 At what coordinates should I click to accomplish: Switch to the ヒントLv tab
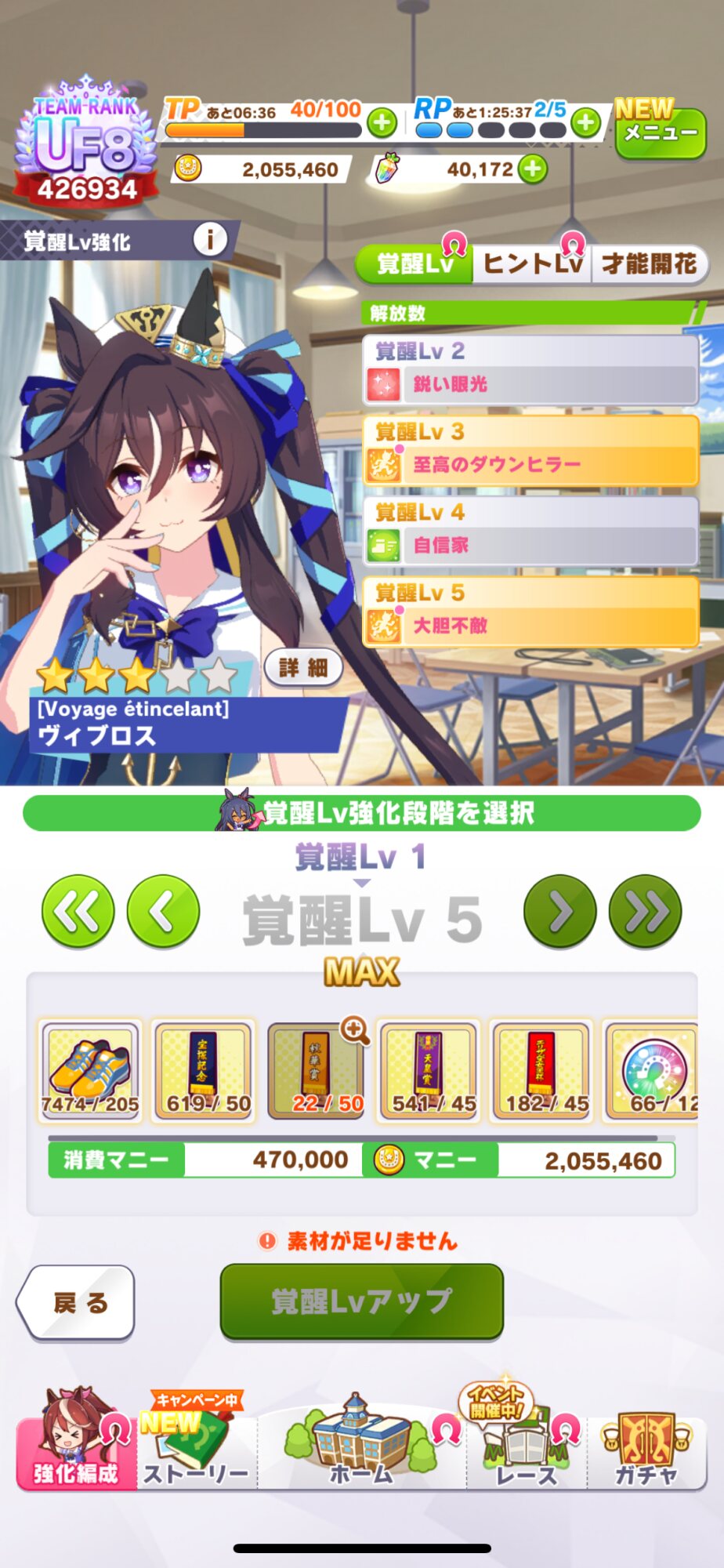pos(532,264)
